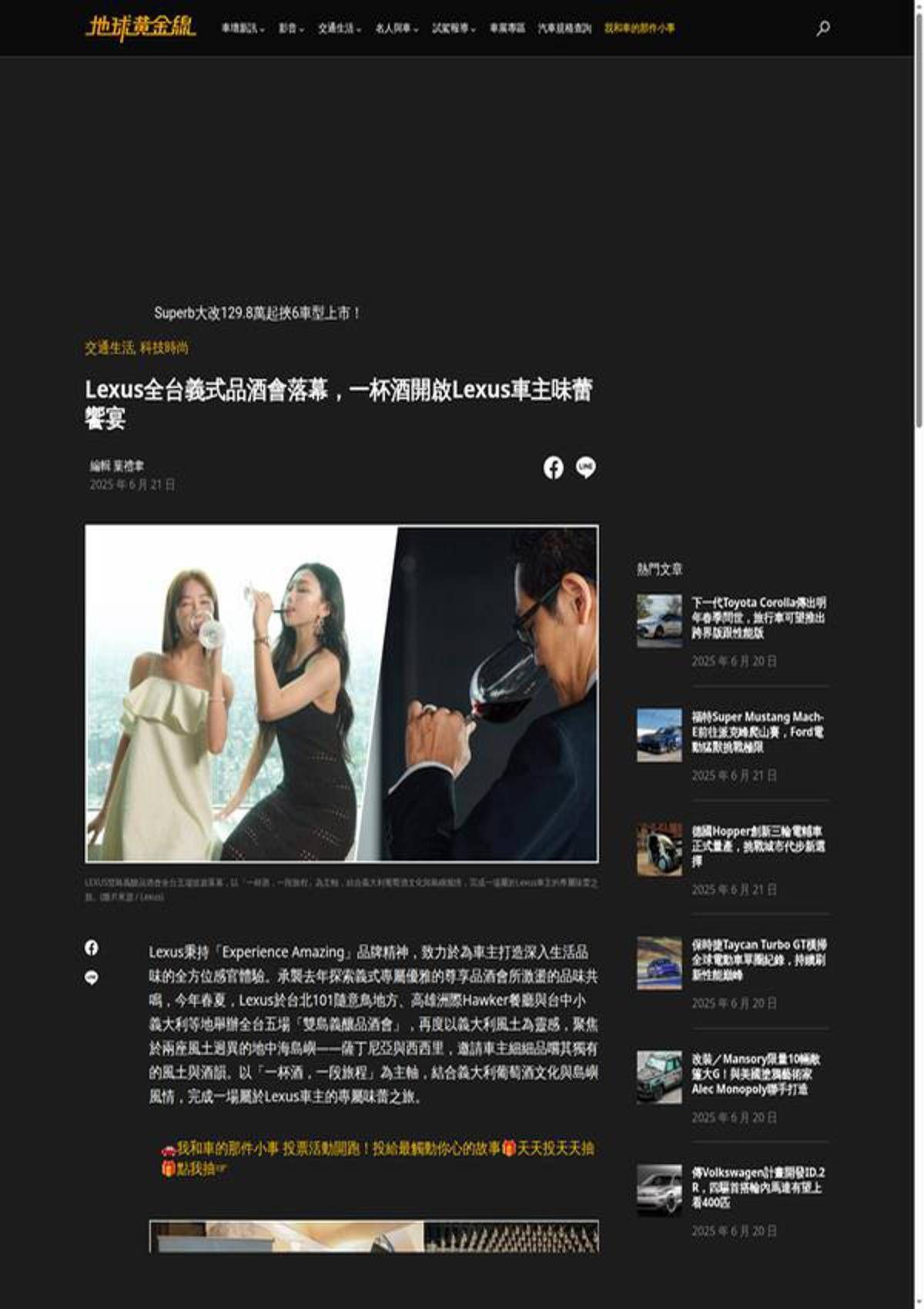This screenshot has width=924, height=1309.
Task: Read the 德國Hopper三輪電輔車 article
Action: tap(758, 845)
